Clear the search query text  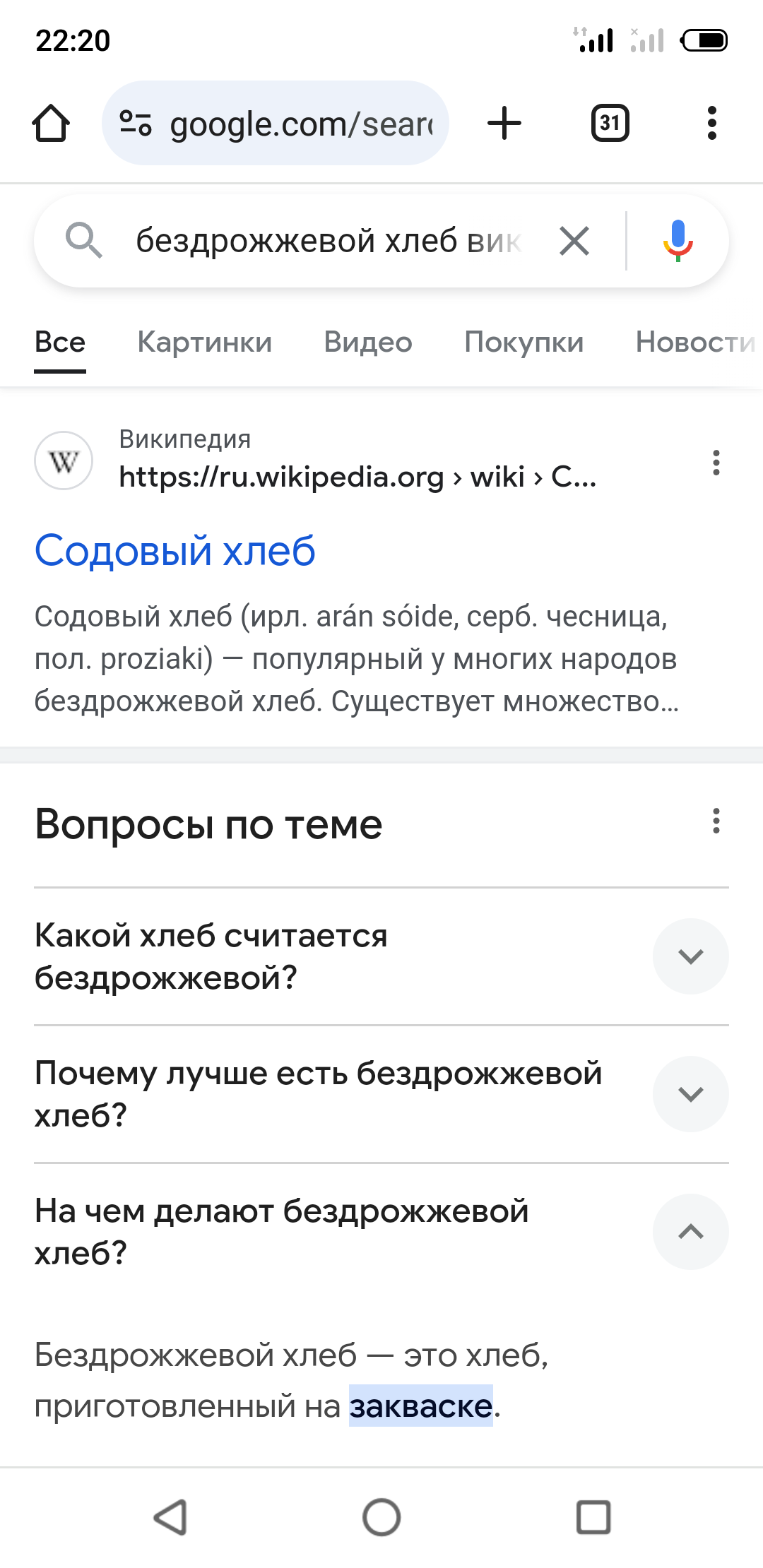click(574, 241)
